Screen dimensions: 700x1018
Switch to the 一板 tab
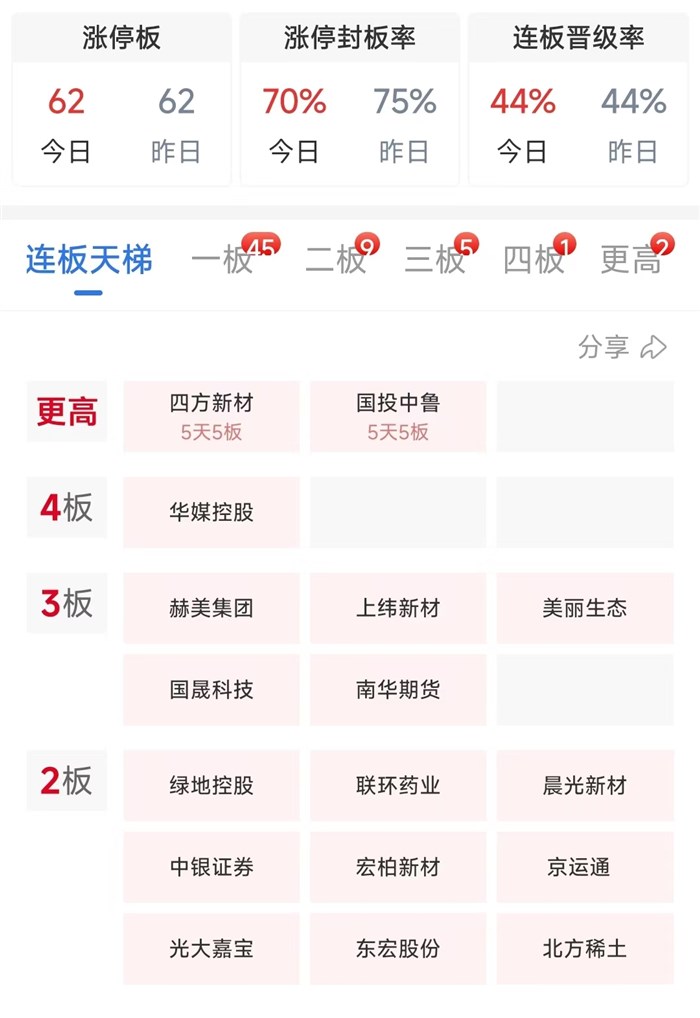(x=224, y=261)
